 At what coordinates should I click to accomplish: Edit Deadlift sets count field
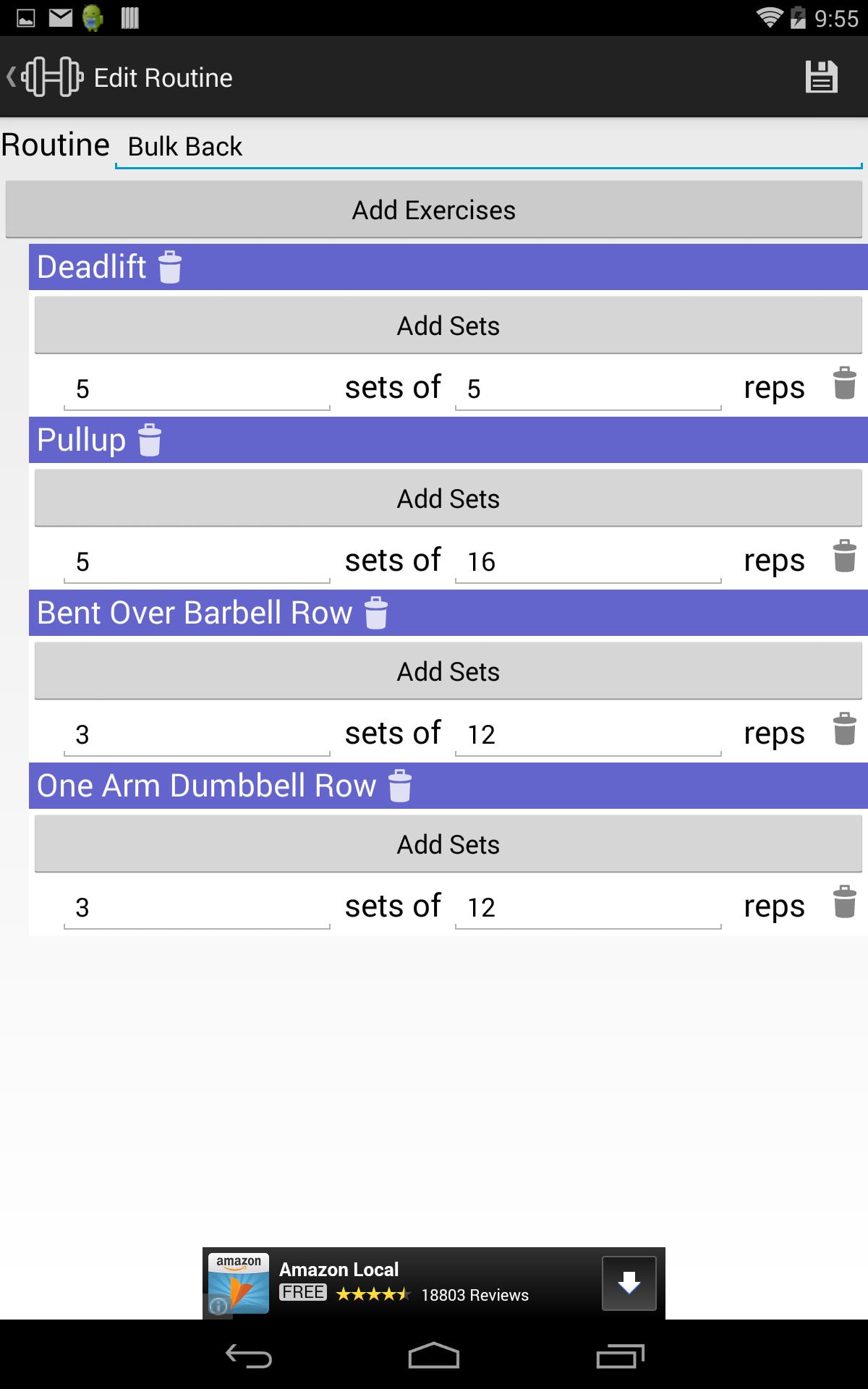point(197,389)
